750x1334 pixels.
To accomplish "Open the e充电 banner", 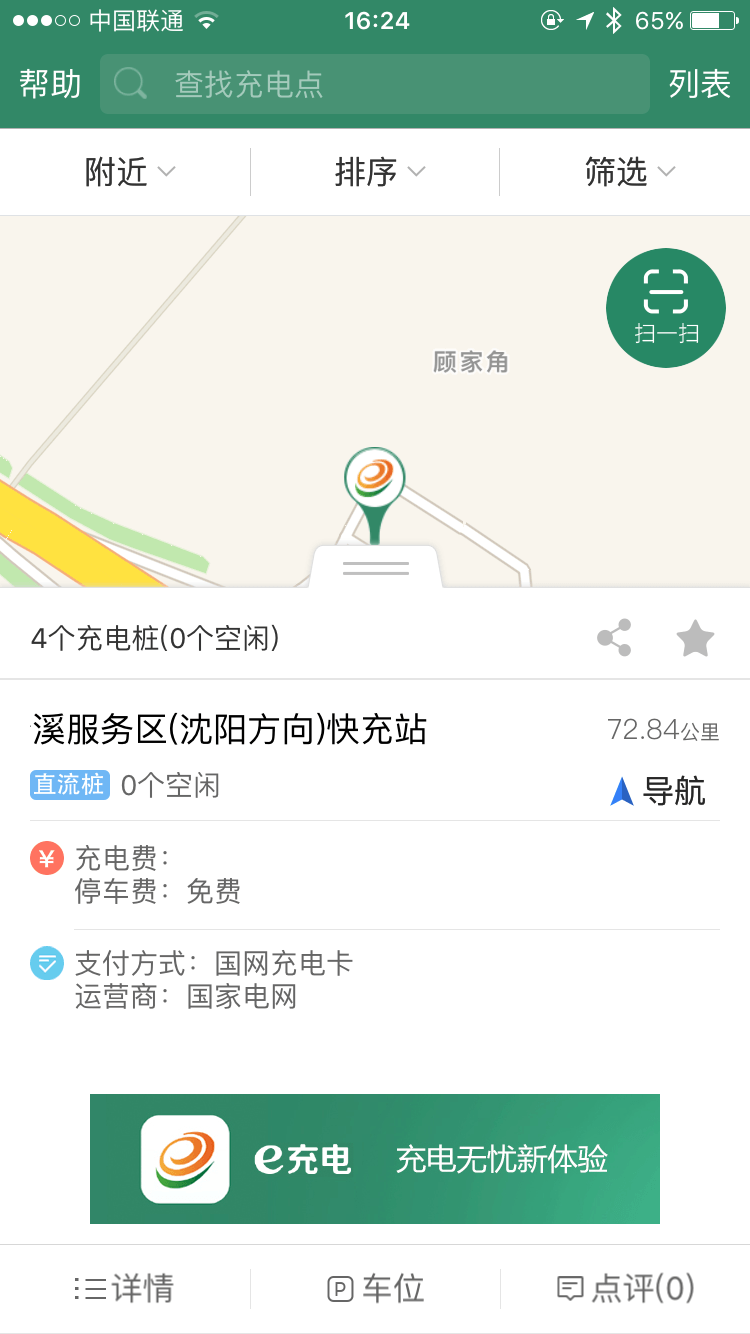I will click(x=375, y=1159).
